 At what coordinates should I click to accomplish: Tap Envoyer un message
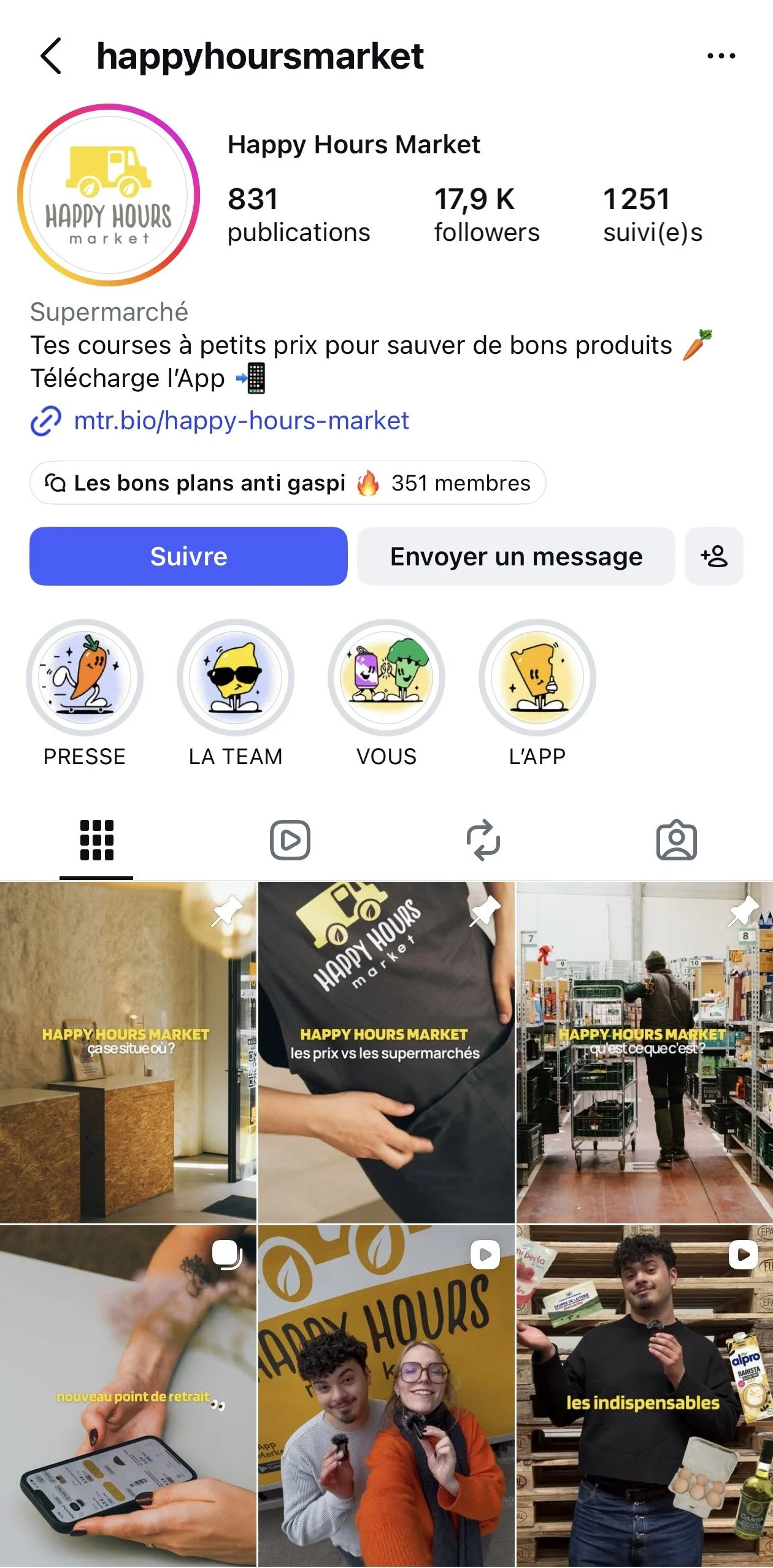[516, 556]
